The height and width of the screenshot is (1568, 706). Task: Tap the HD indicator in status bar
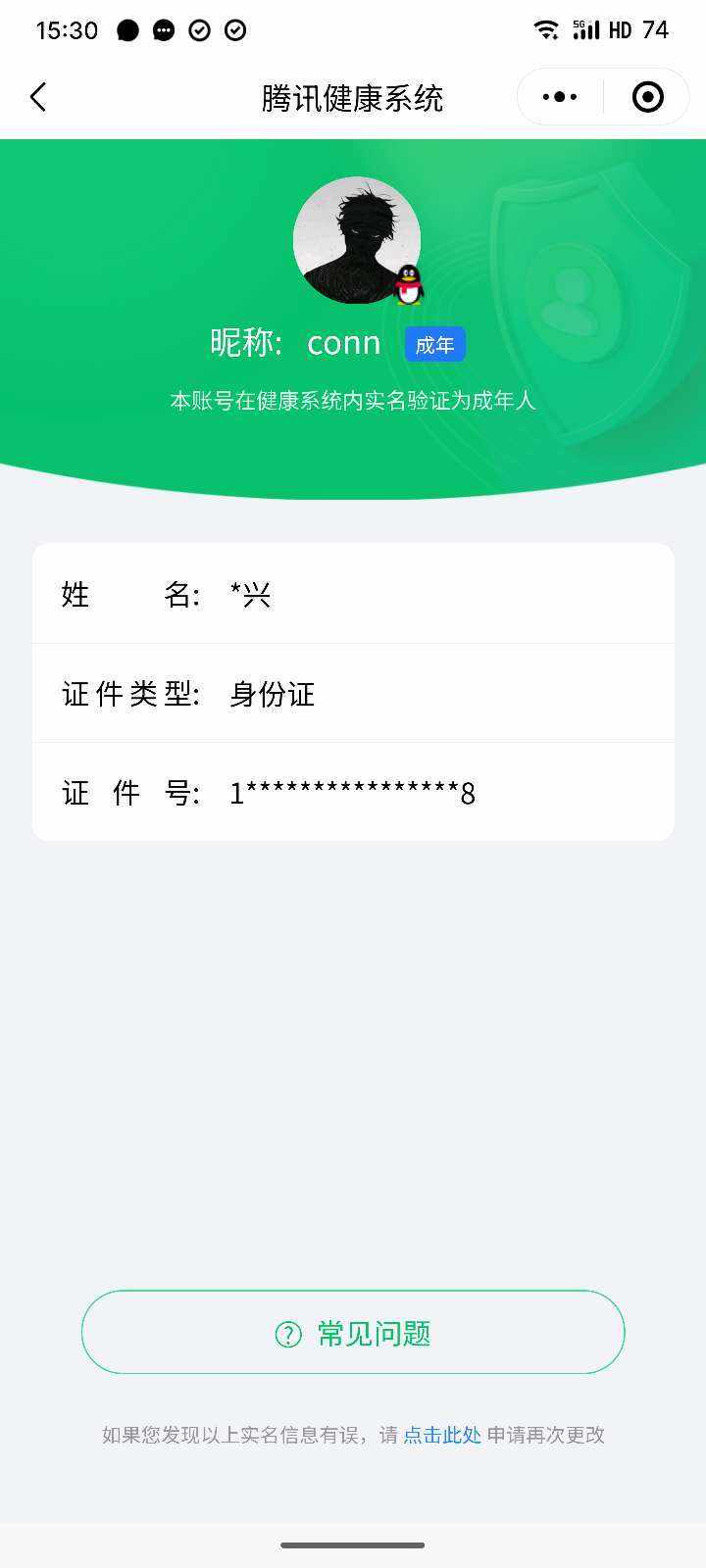(x=622, y=29)
